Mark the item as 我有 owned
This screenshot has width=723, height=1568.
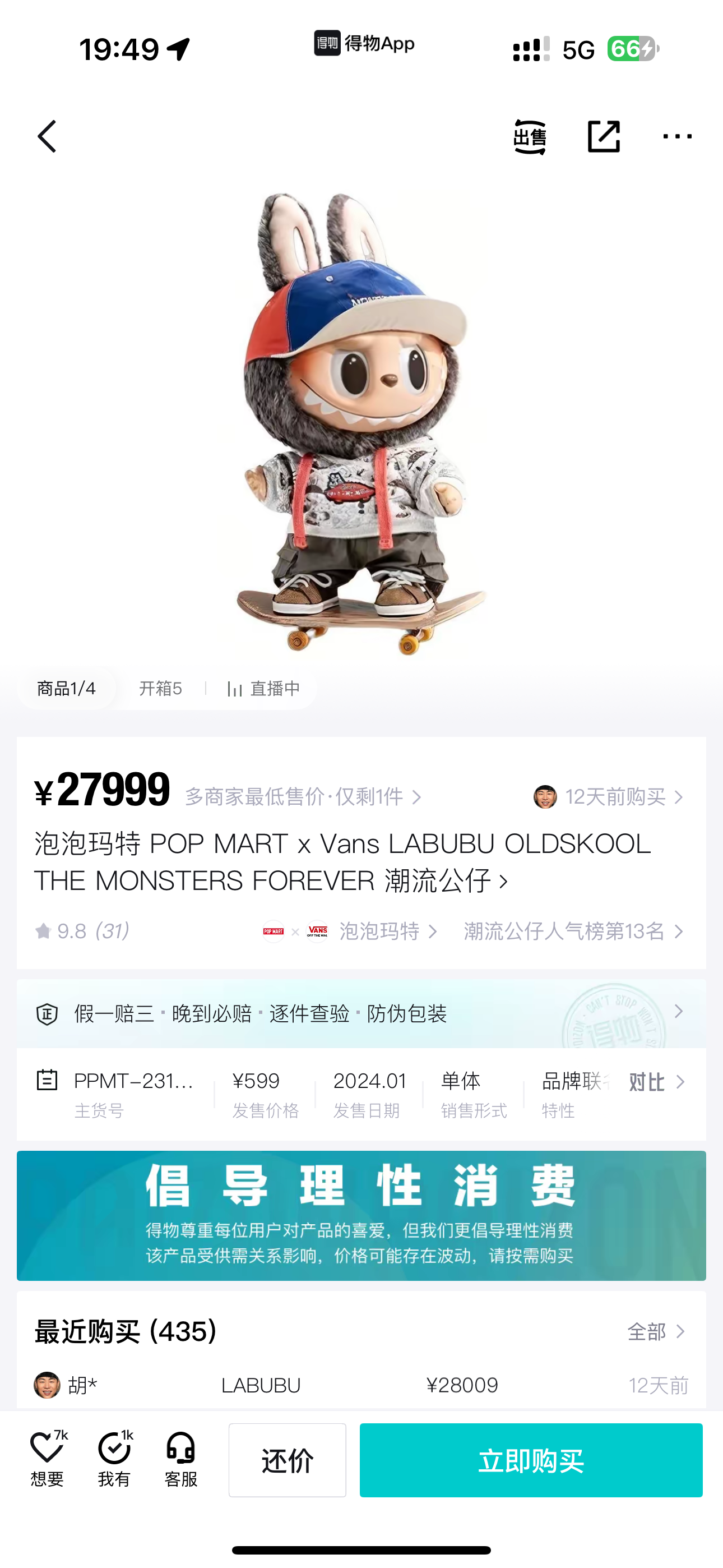tap(114, 1460)
